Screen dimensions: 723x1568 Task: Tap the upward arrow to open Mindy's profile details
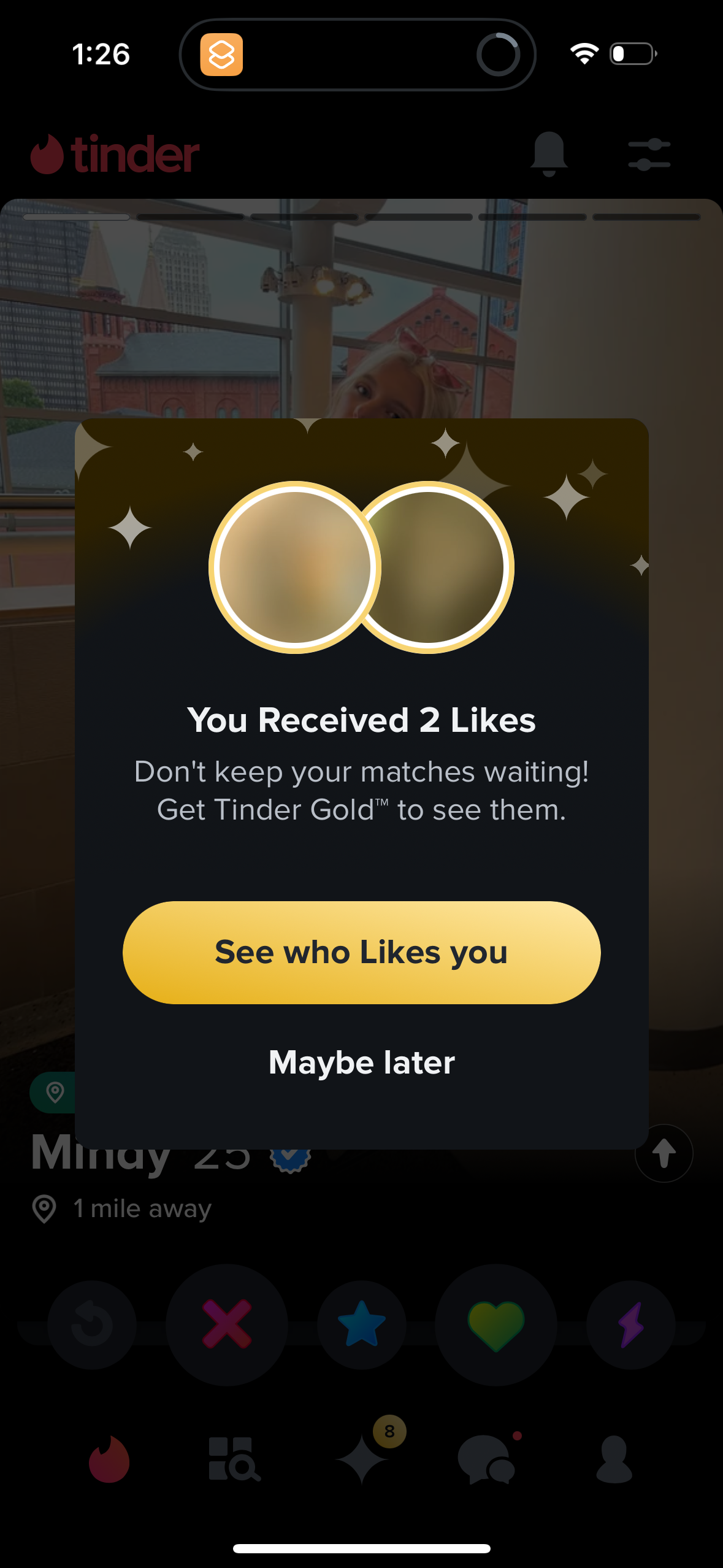click(664, 1153)
